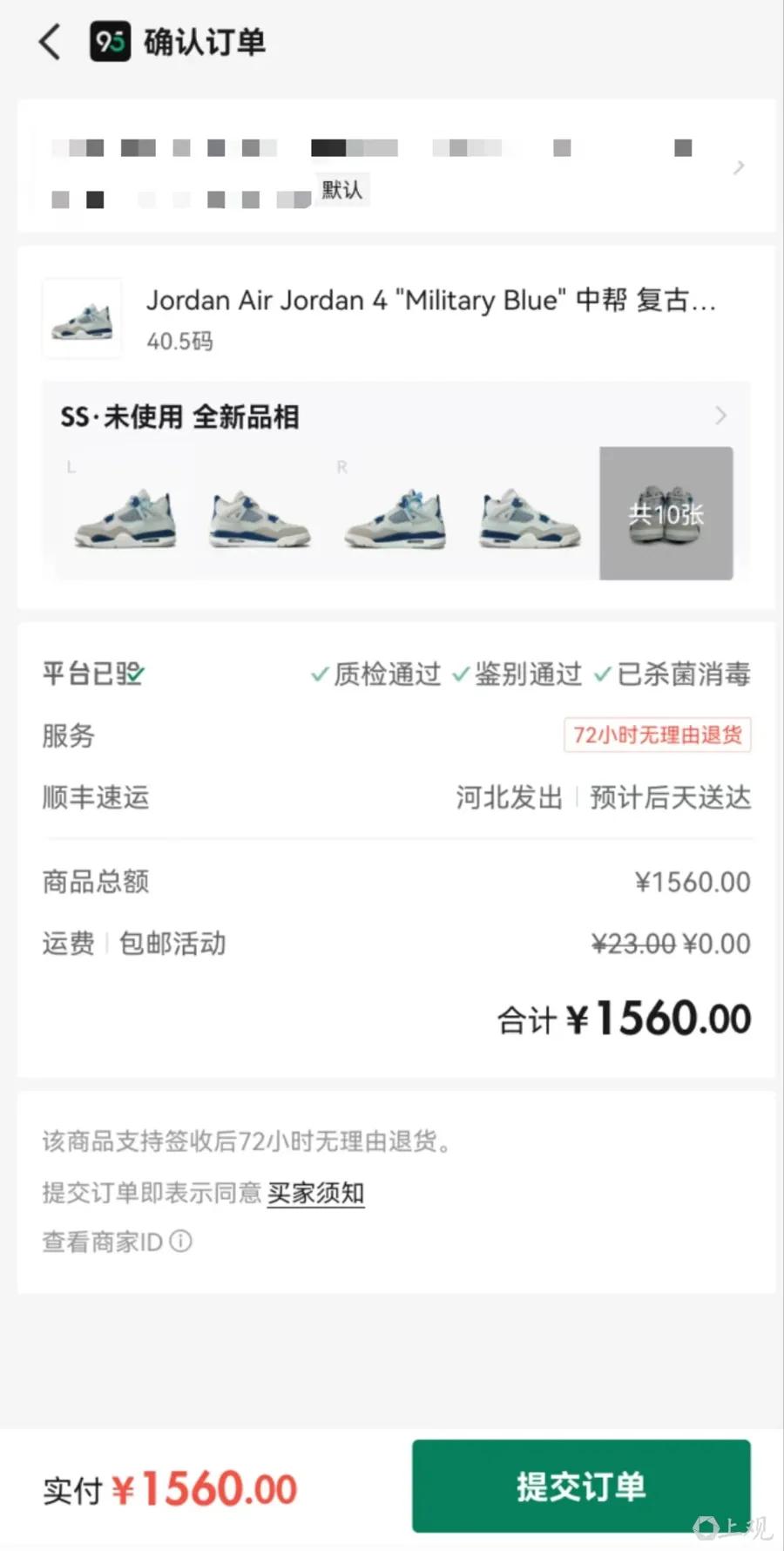Tap the 72小时无理由退货 service tag
The width and height of the screenshot is (784, 1551).
(657, 735)
